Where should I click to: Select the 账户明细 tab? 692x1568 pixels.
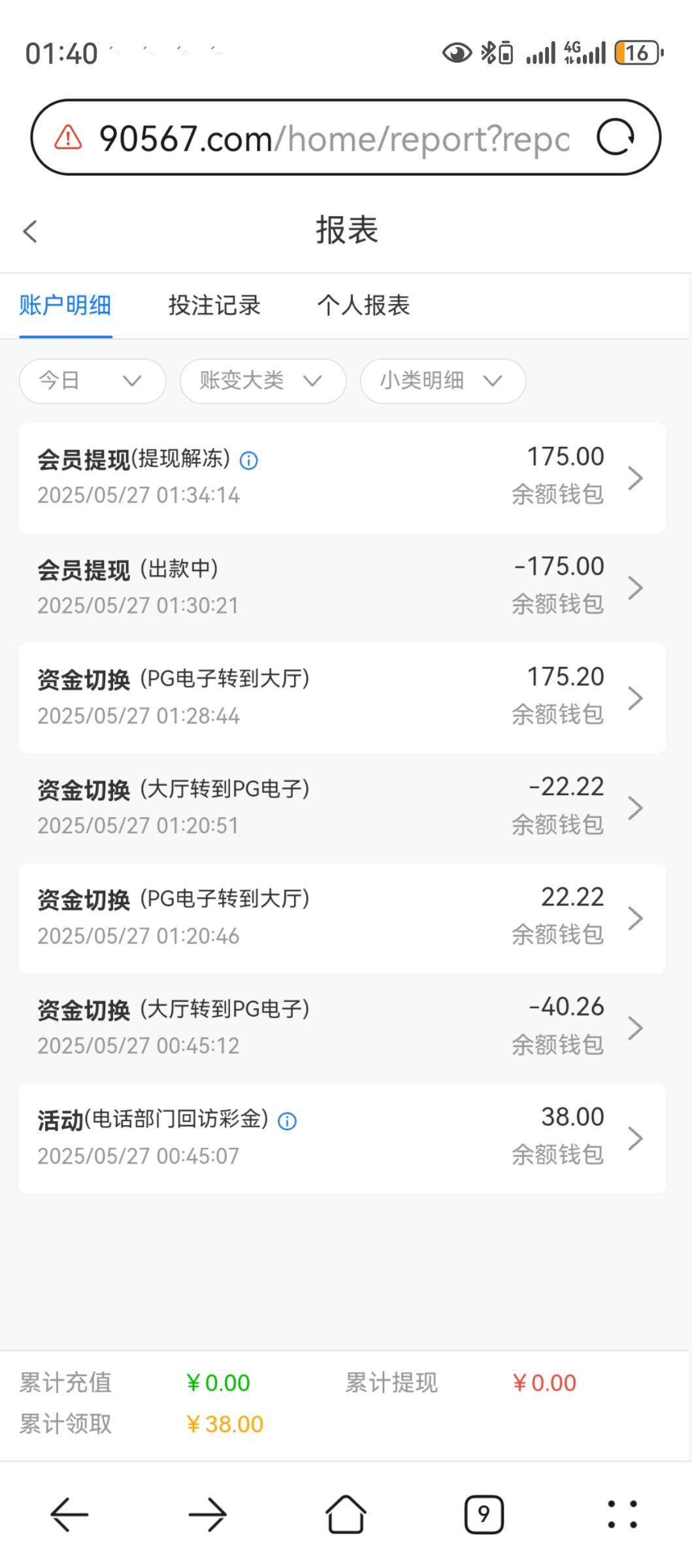pos(65,305)
